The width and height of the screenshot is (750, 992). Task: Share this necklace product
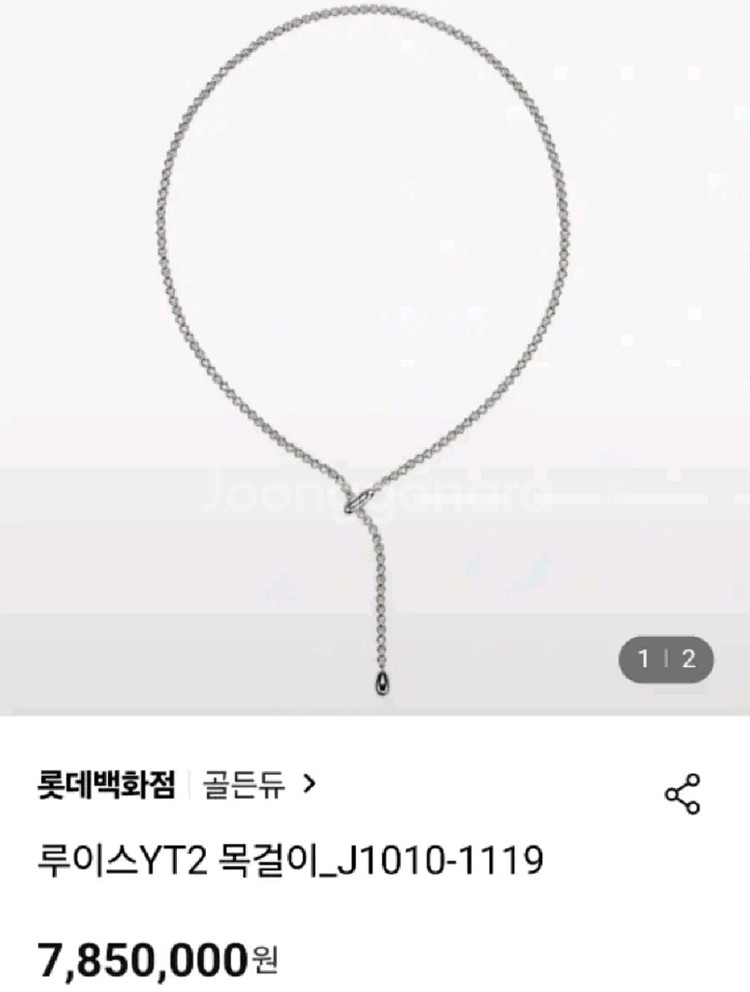click(683, 794)
